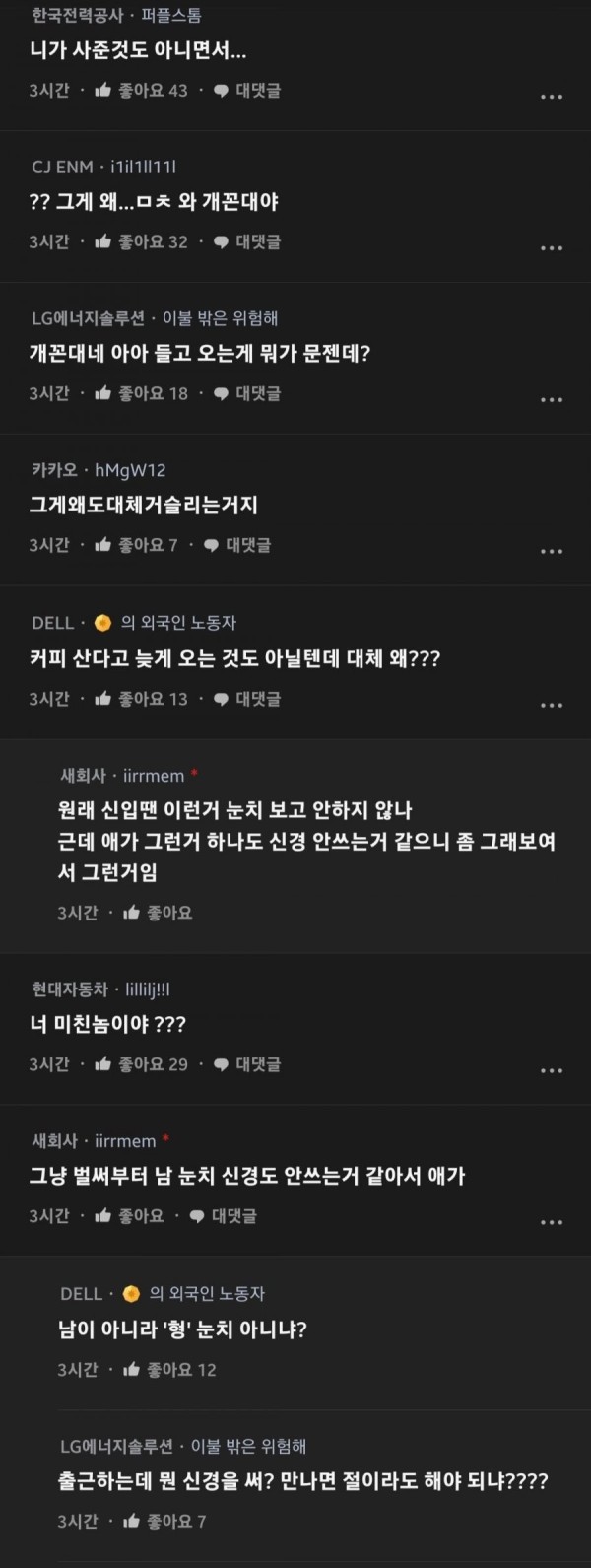Reply to the CJ ENM comment
Viewport: 591px width, 1568px height.
tap(247, 241)
